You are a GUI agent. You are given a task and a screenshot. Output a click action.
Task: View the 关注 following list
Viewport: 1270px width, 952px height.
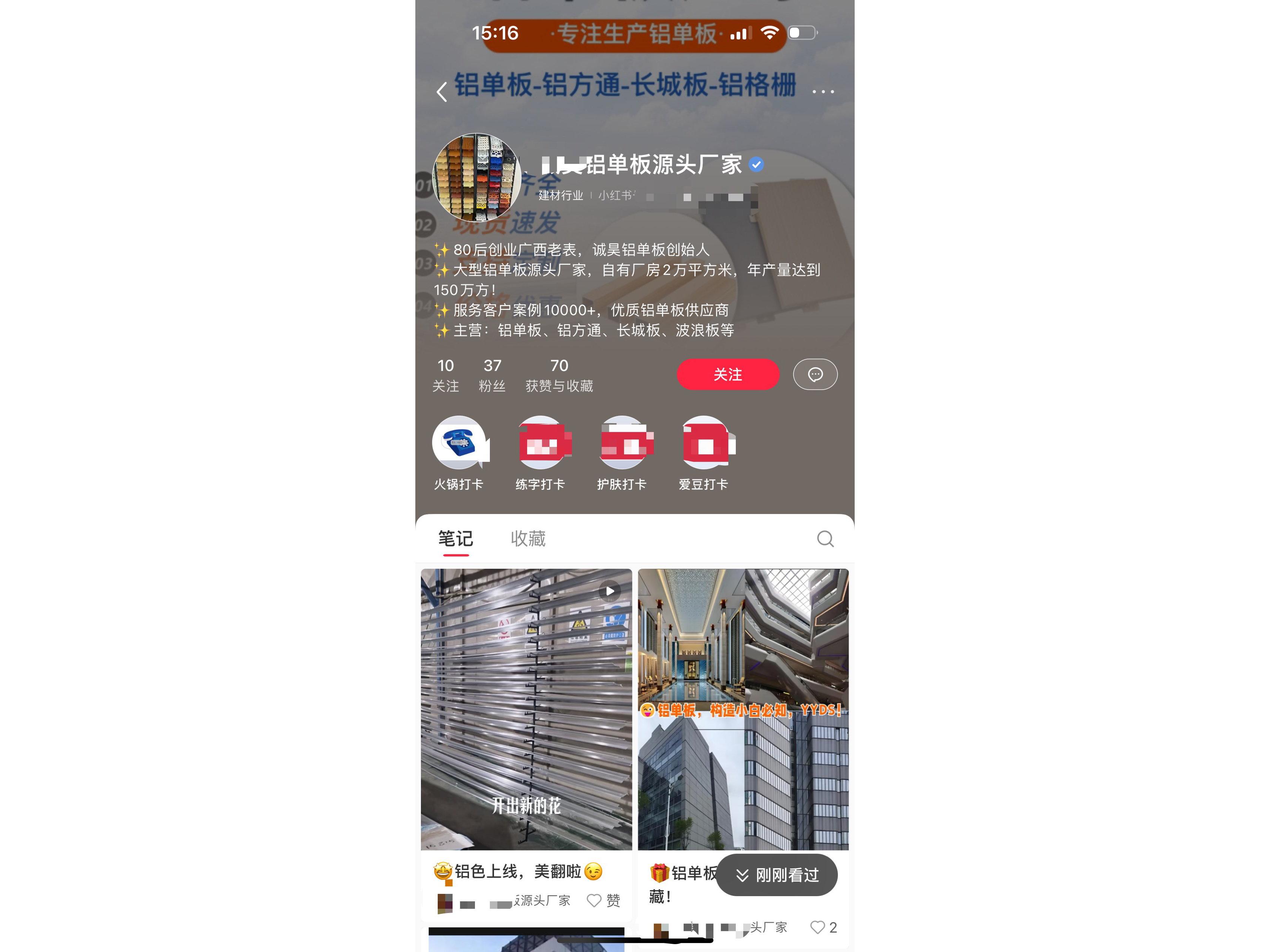pyautogui.click(x=446, y=375)
